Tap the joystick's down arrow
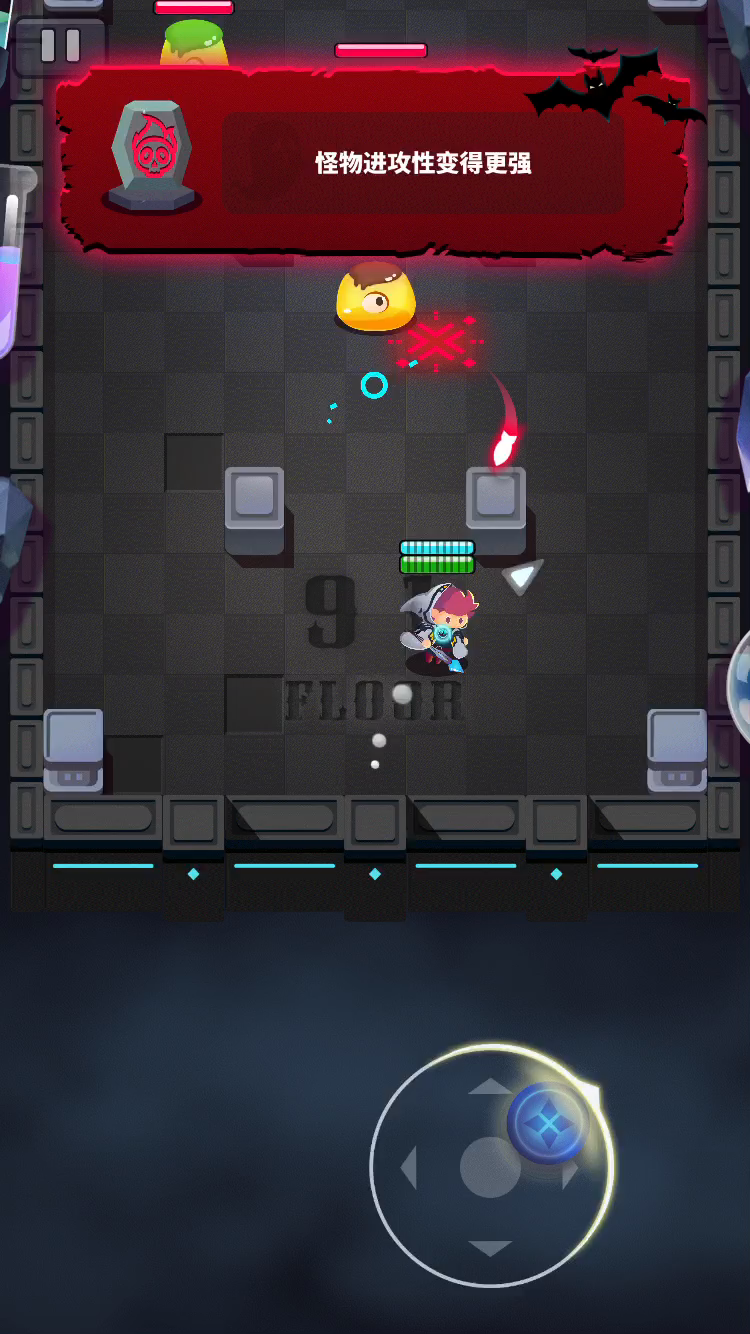The width and height of the screenshot is (750, 1334). (490, 1248)
